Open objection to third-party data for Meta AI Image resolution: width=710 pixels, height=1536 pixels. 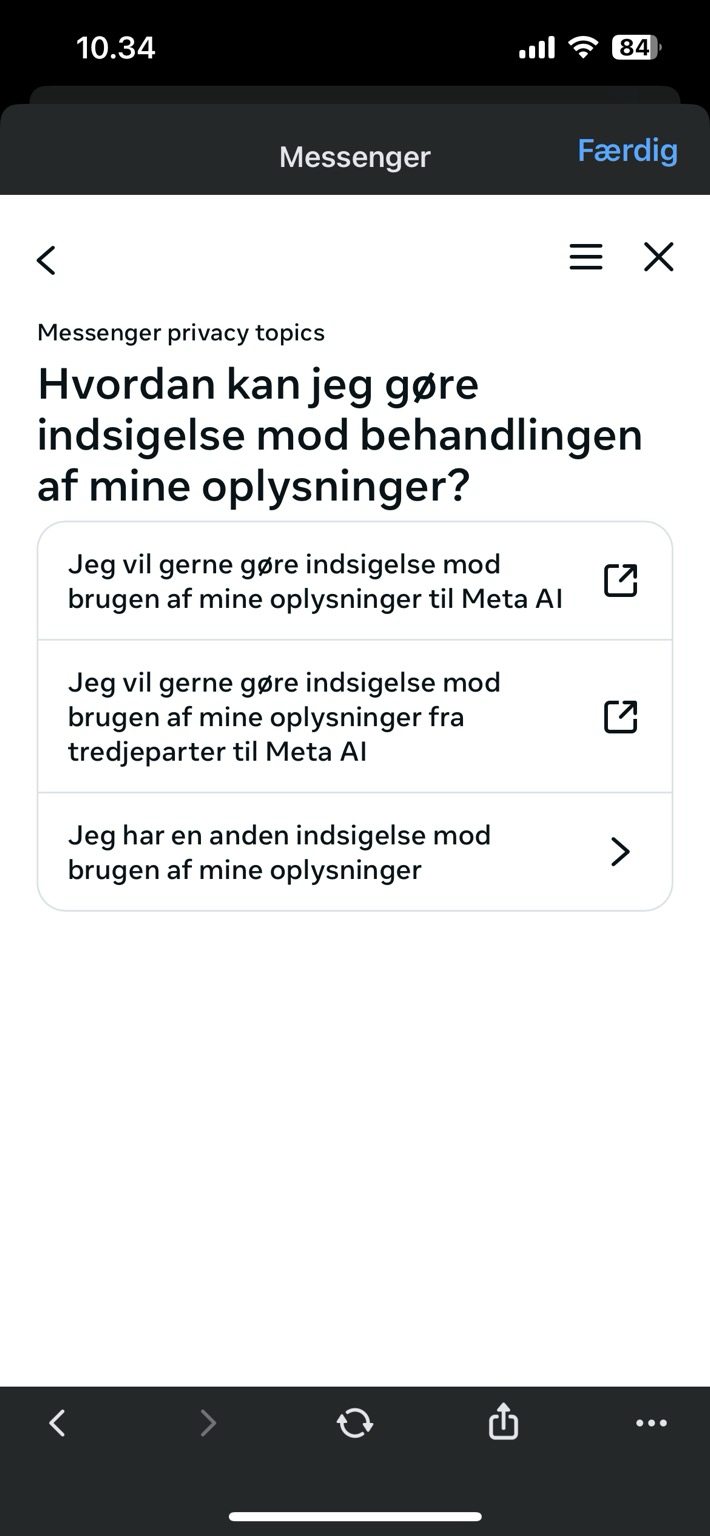click(355, 717)
